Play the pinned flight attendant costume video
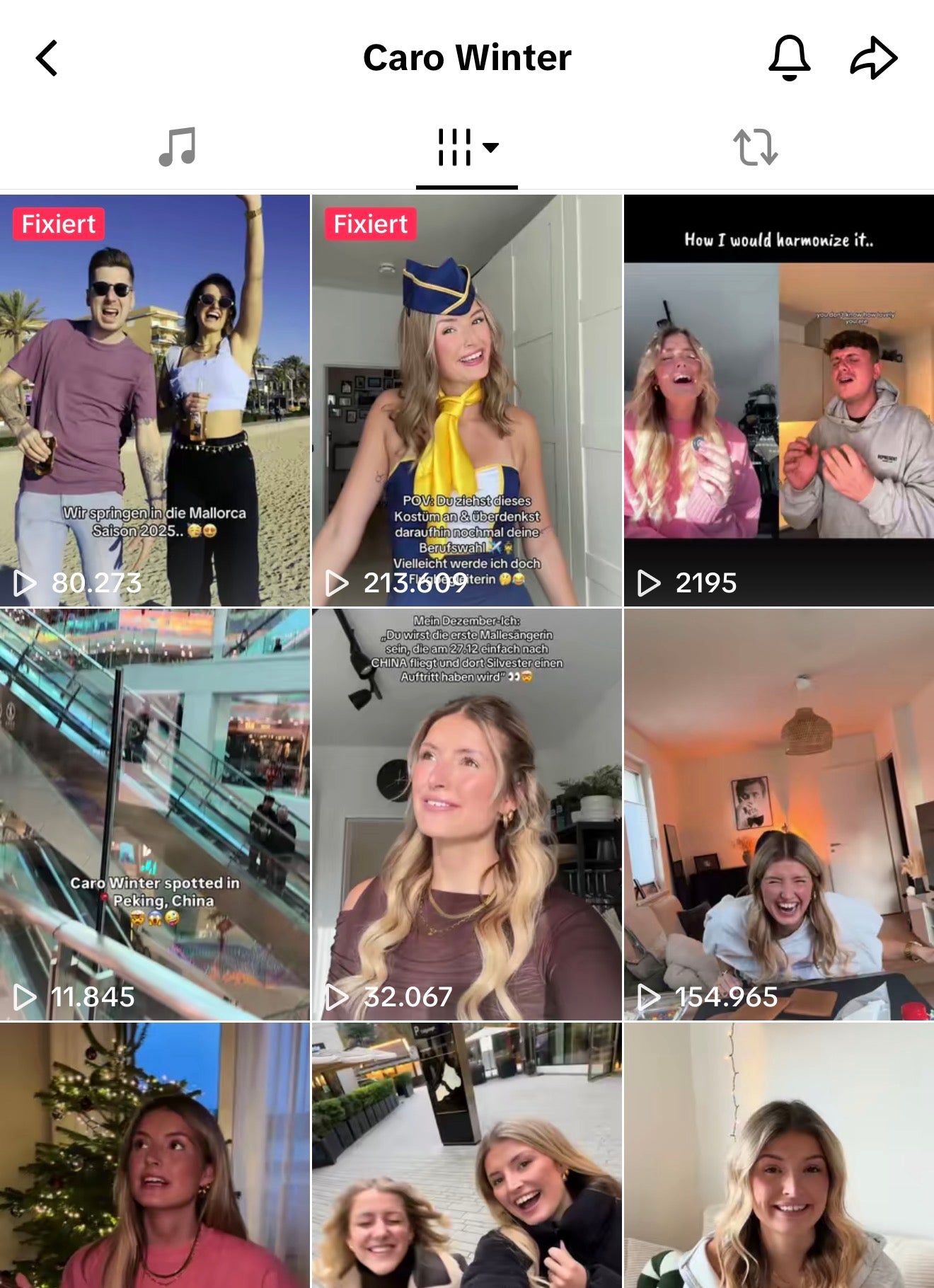Screen dimensions: 934x1288 467,401
